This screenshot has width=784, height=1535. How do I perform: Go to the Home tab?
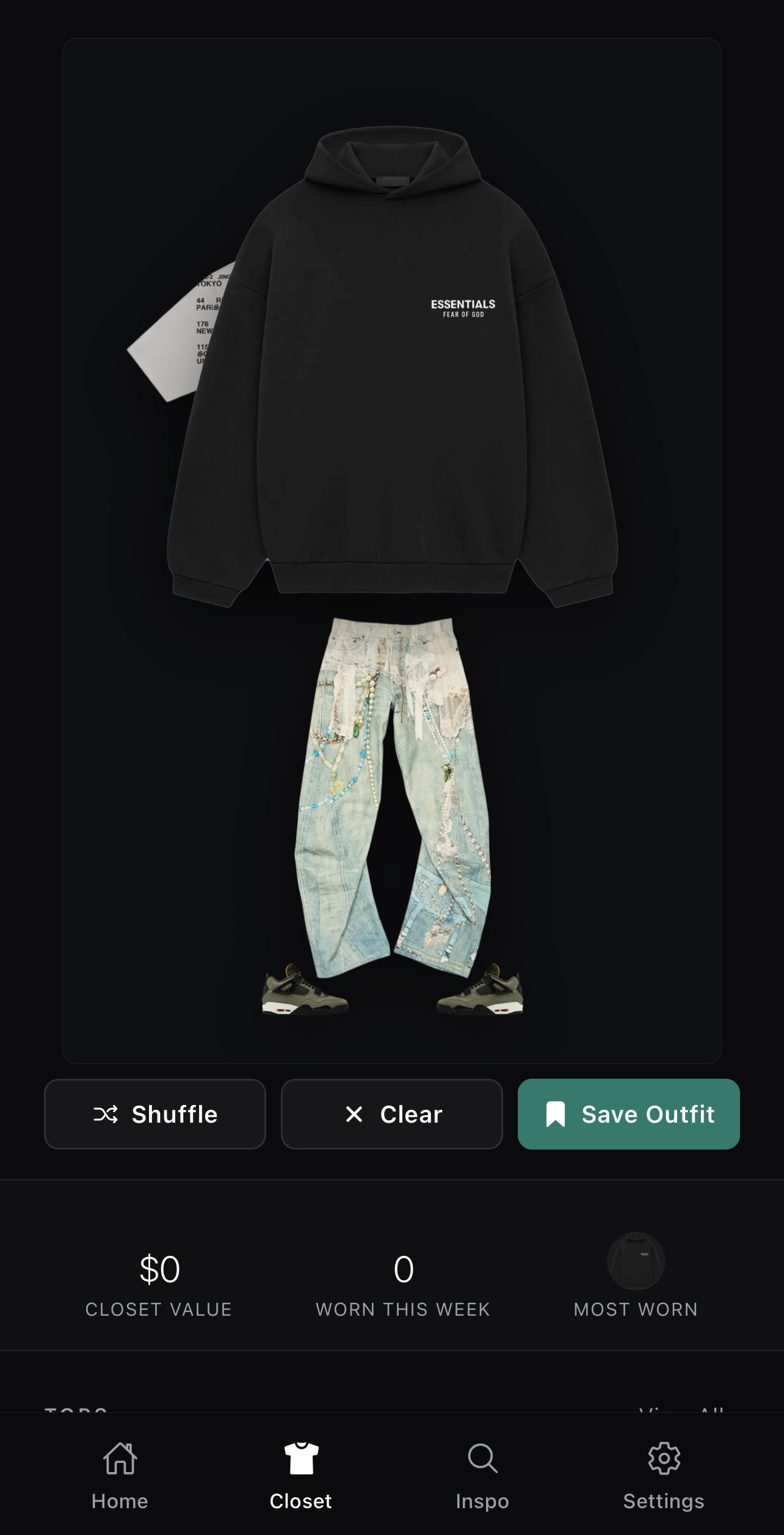click(x=120, y=1475)
